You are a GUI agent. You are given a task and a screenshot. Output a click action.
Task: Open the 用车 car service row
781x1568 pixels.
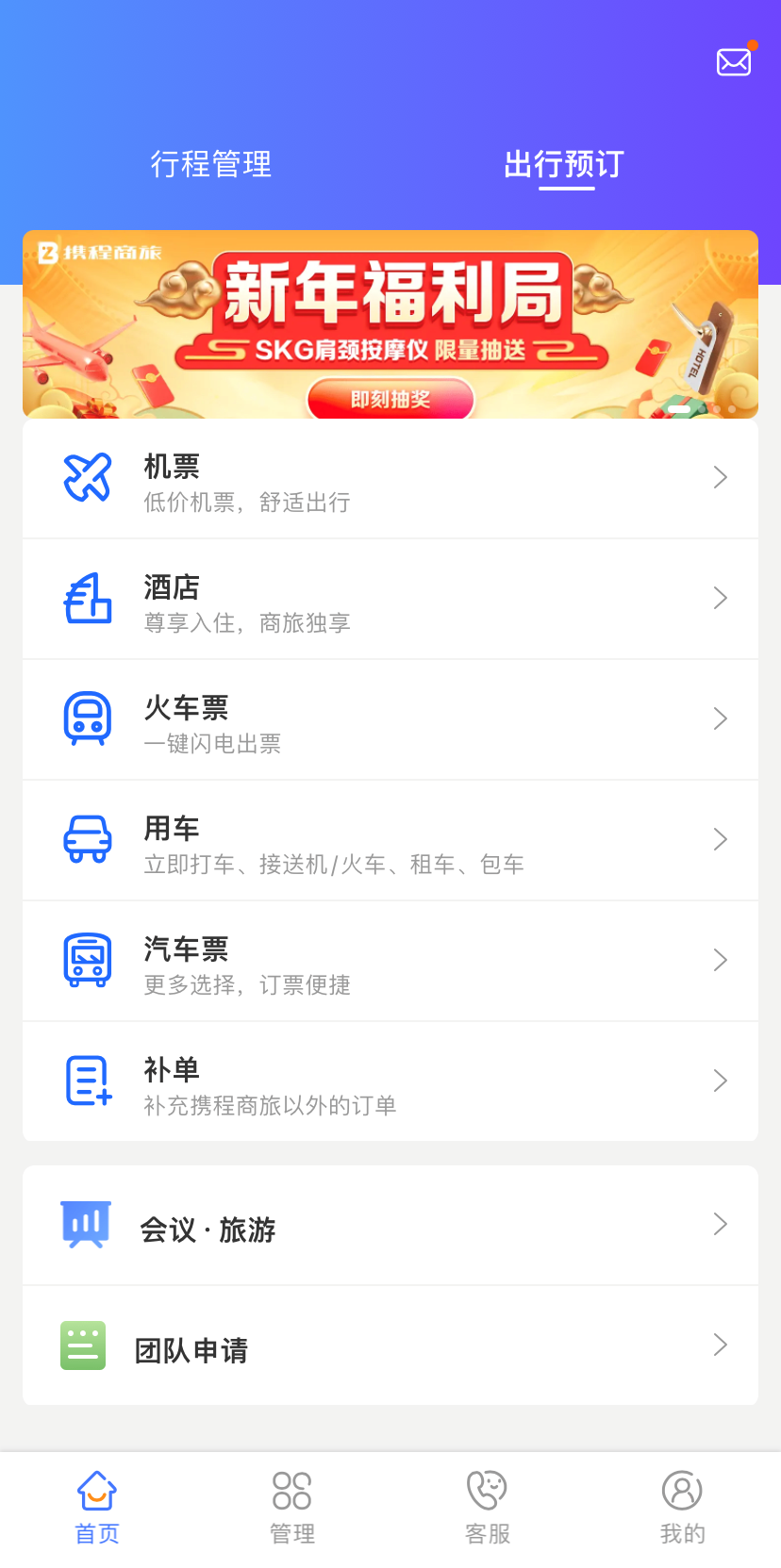(x=390, y=841)
